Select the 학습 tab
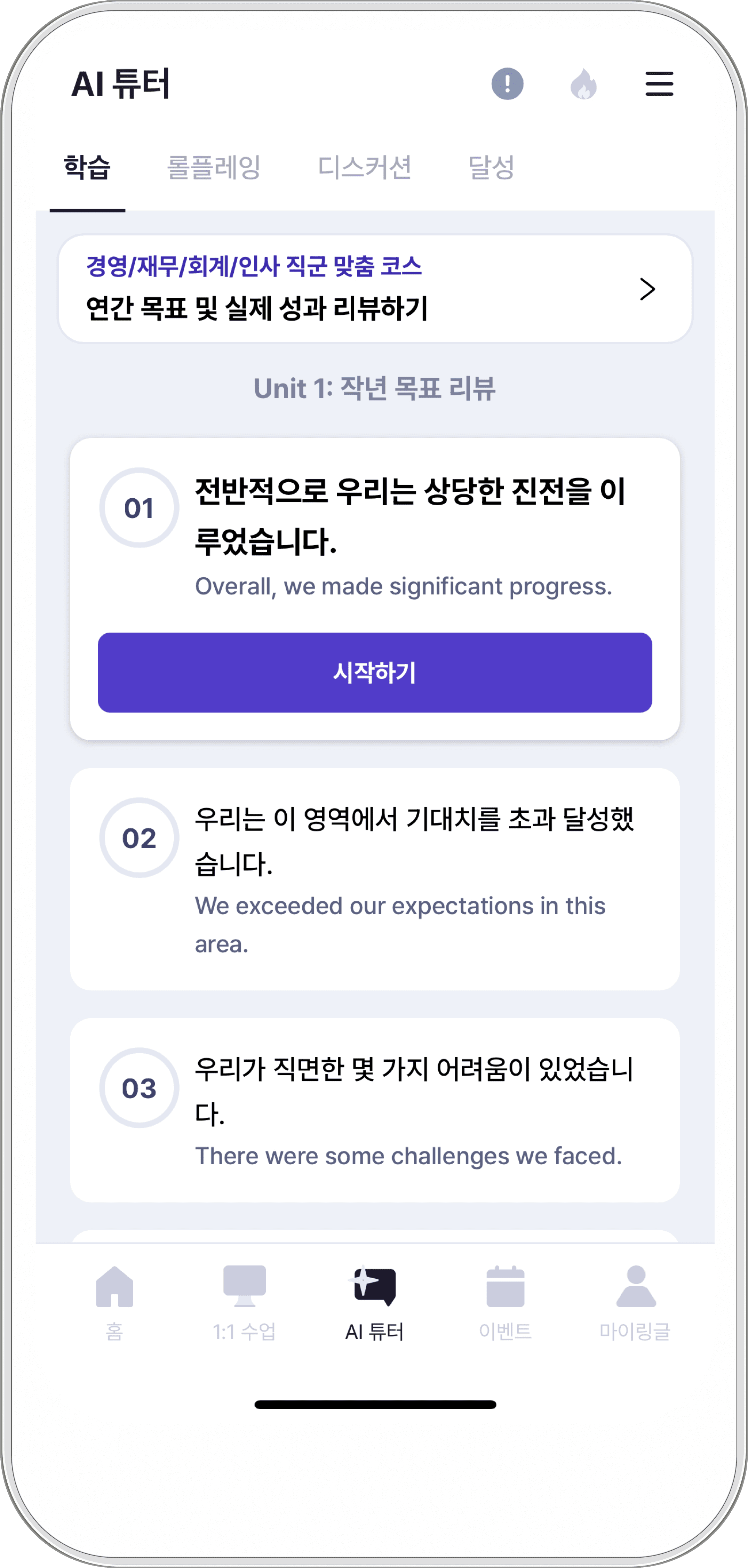Viewport: 748px width, 1568px height. point(87,167)
